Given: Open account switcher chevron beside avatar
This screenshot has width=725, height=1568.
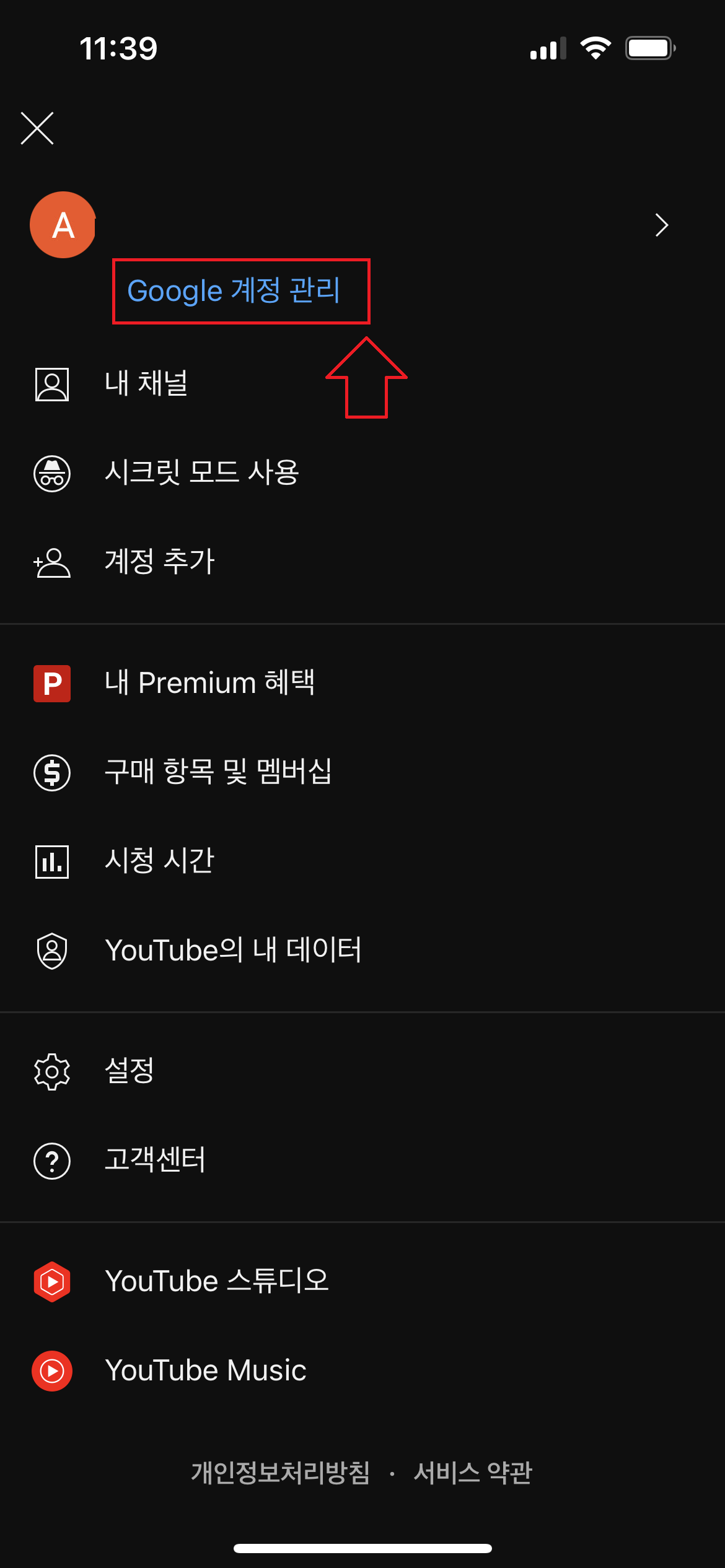Looking at the screenshot, I should [x=662, y=225].
